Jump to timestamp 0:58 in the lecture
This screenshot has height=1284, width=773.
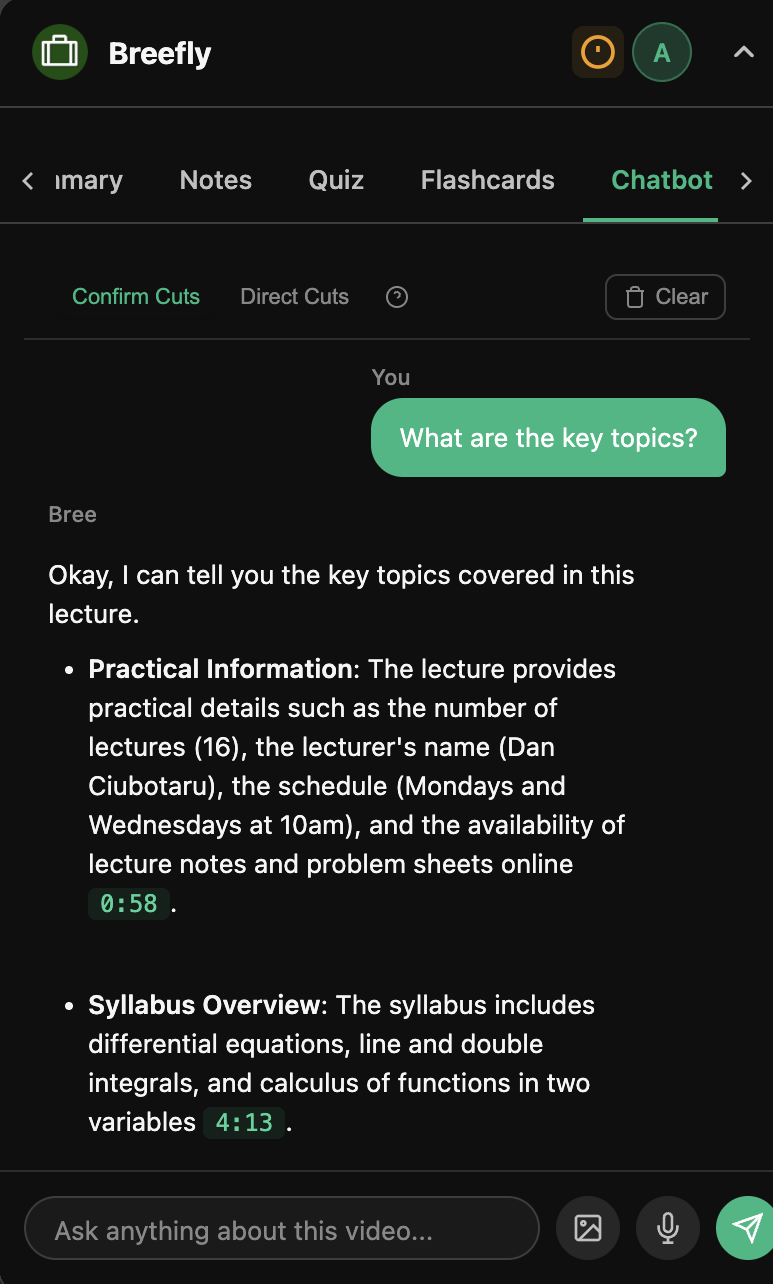(x=128, y=903)
